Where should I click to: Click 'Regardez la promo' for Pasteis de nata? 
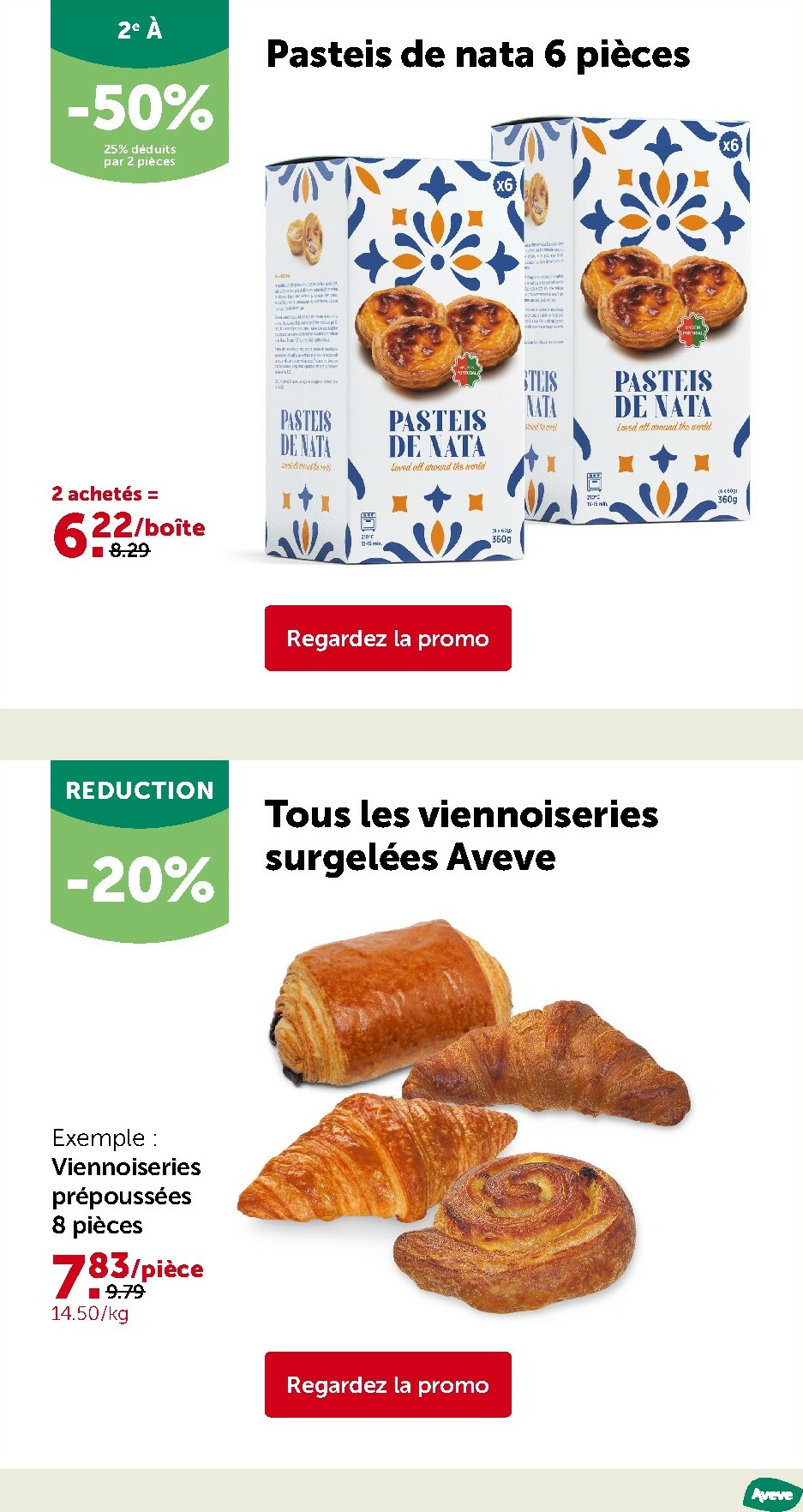pos(387,638)
